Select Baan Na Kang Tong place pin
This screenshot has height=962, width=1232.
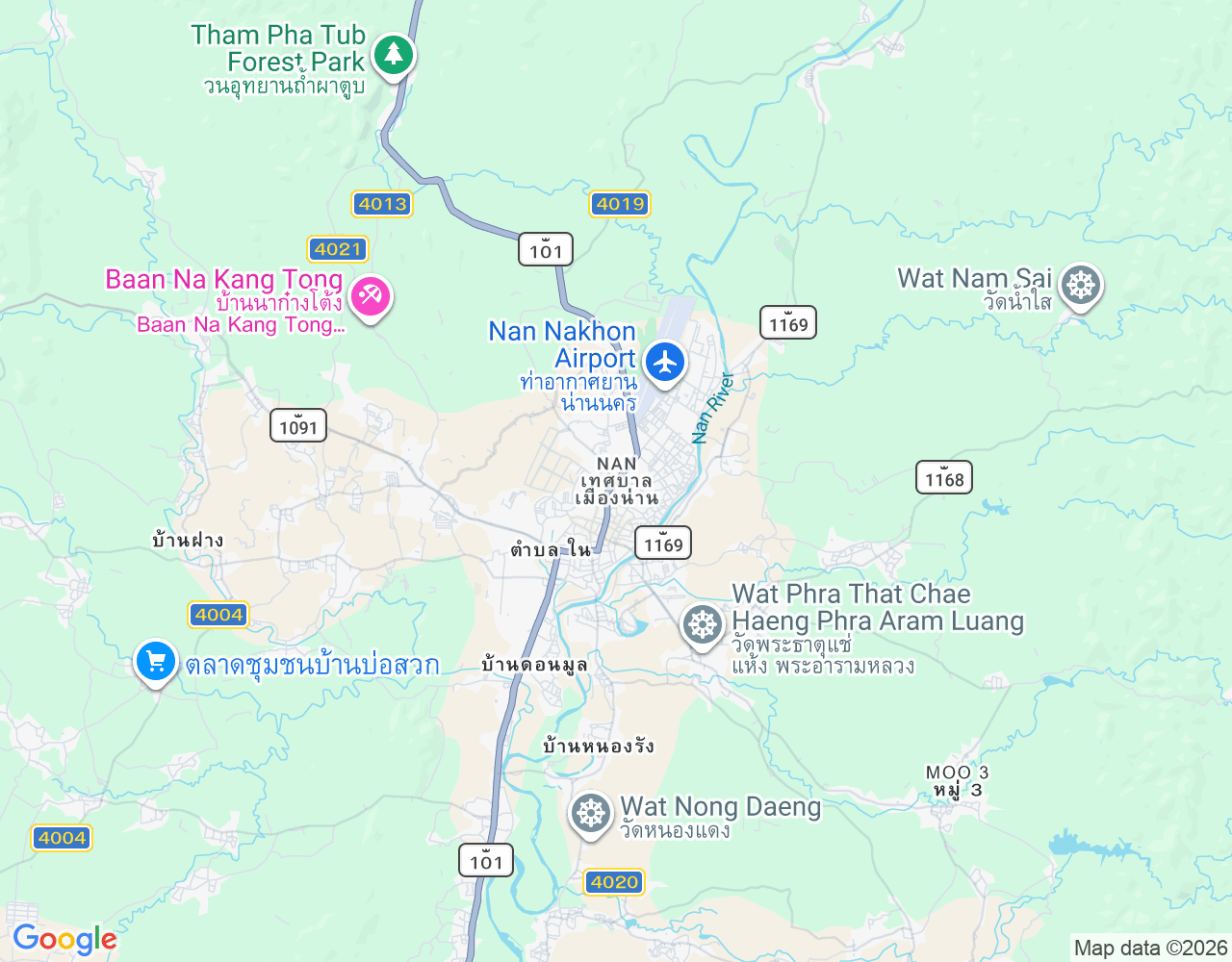pos(370,295)
